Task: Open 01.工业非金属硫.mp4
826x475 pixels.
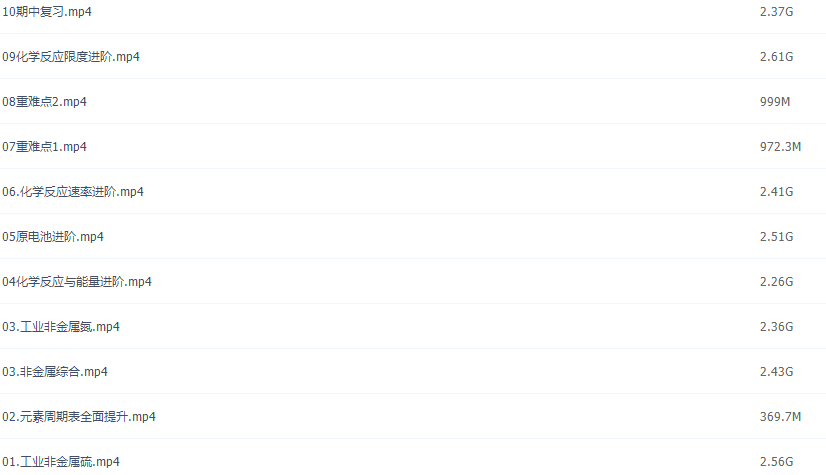Action: pos(61,462)
